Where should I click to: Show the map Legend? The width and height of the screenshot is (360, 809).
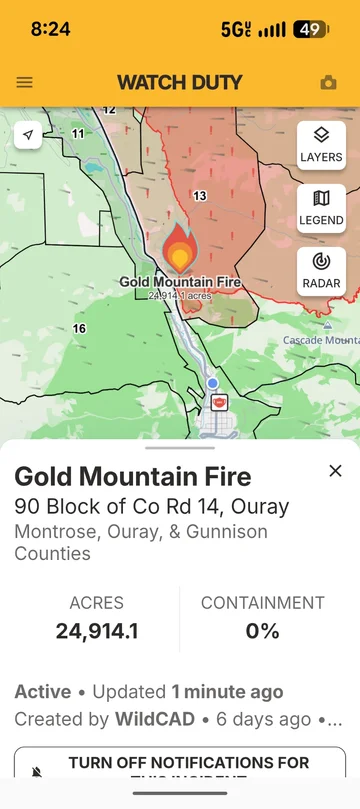[x=321, y=208]
